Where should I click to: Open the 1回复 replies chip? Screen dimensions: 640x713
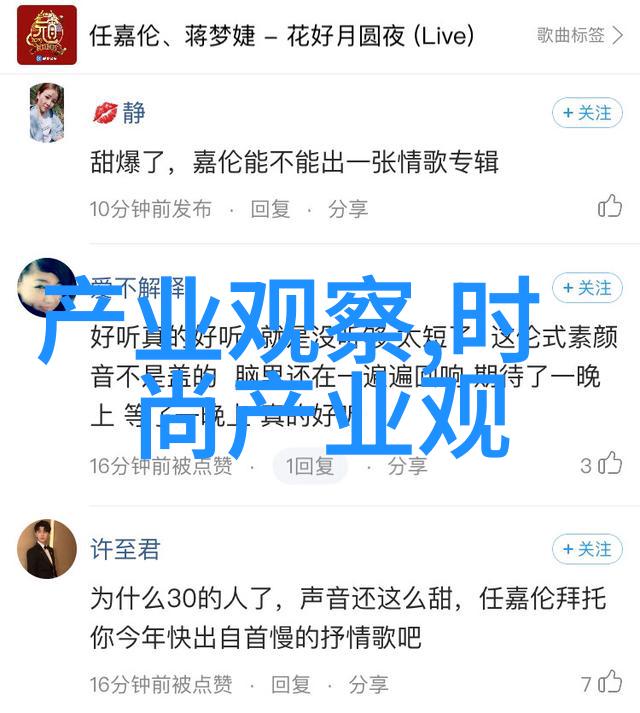310,465
